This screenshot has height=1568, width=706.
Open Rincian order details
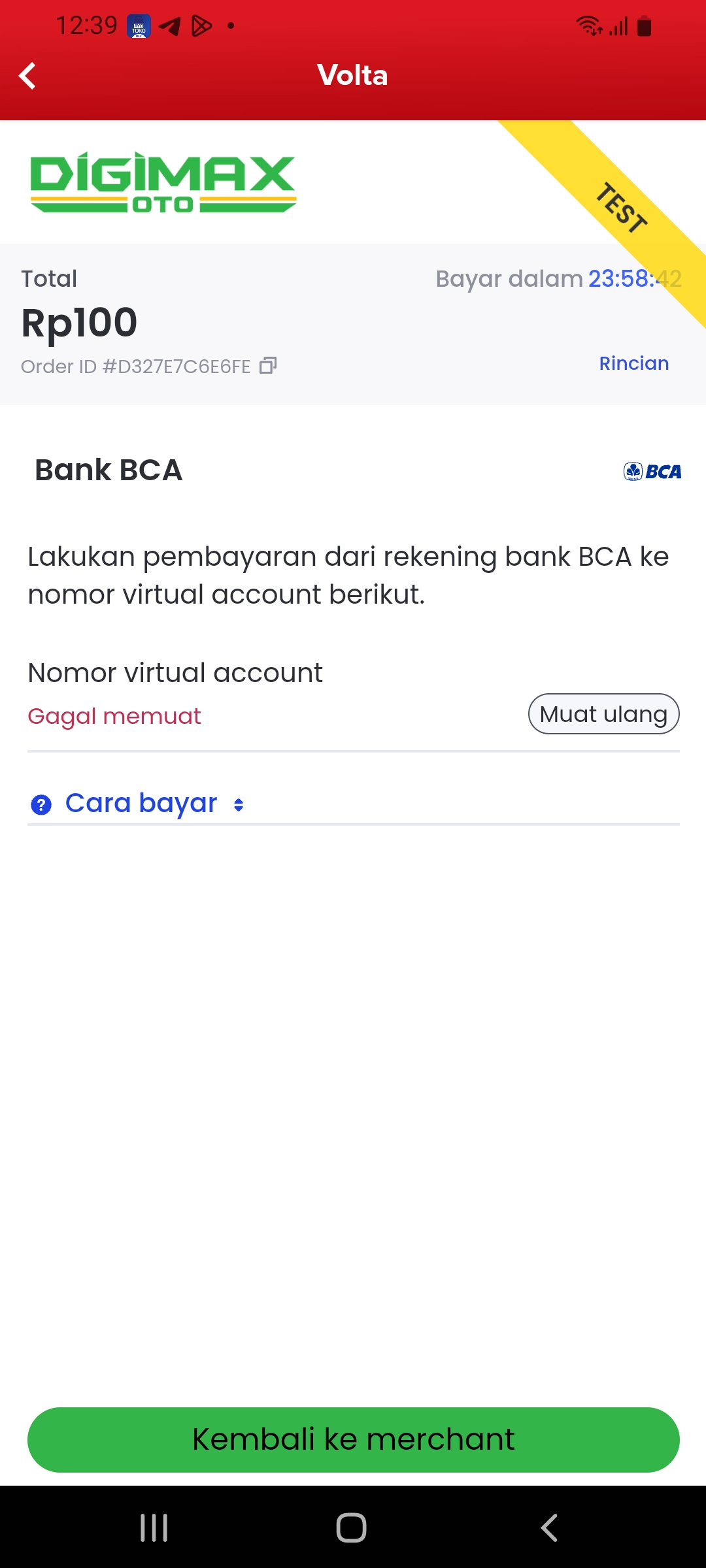pos(633,363)
